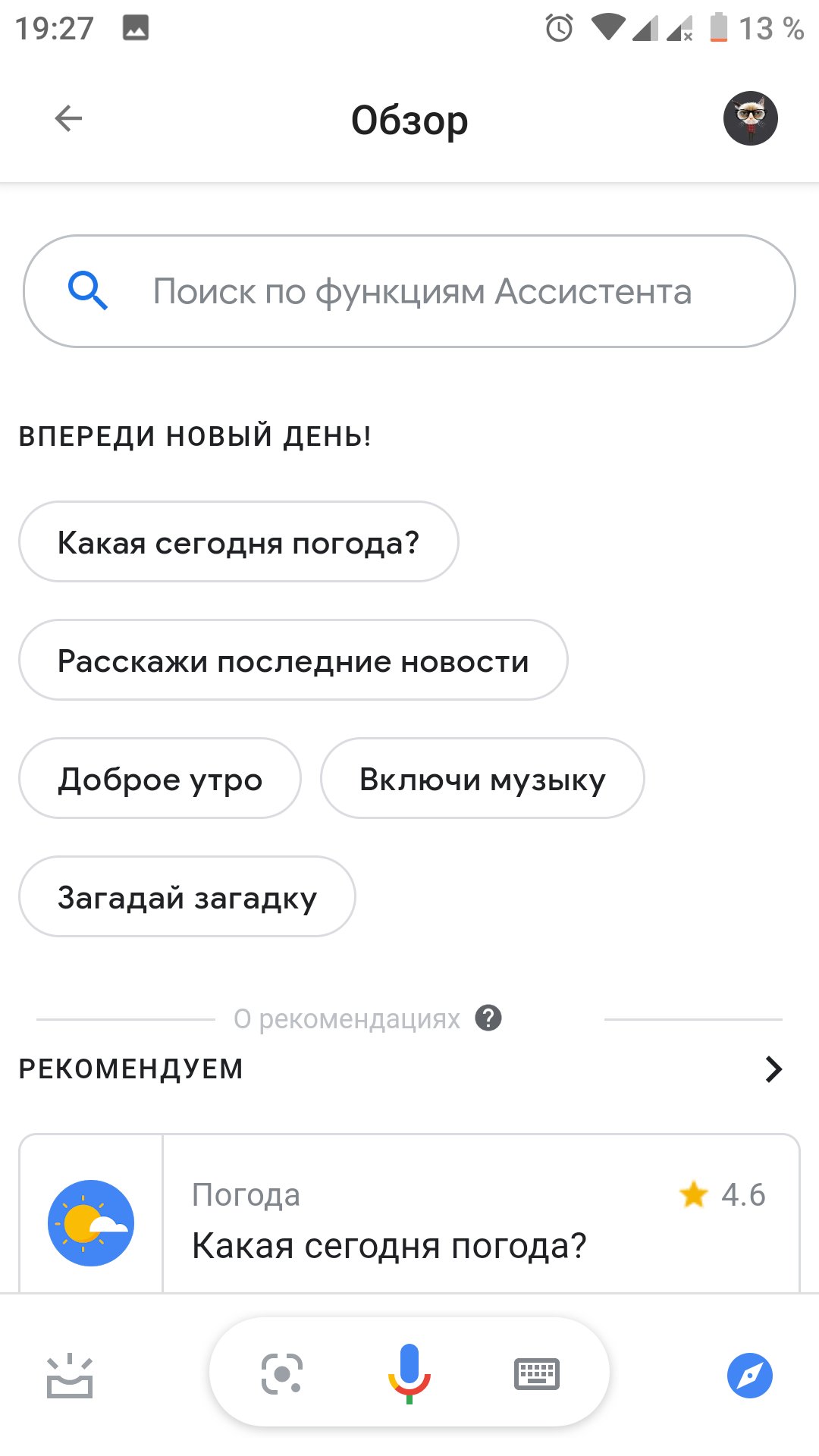Open the updates inbox icon at the bottom
Image resolution: width=819 pixels, height=1456 pixels.
tap(70, 1375)
